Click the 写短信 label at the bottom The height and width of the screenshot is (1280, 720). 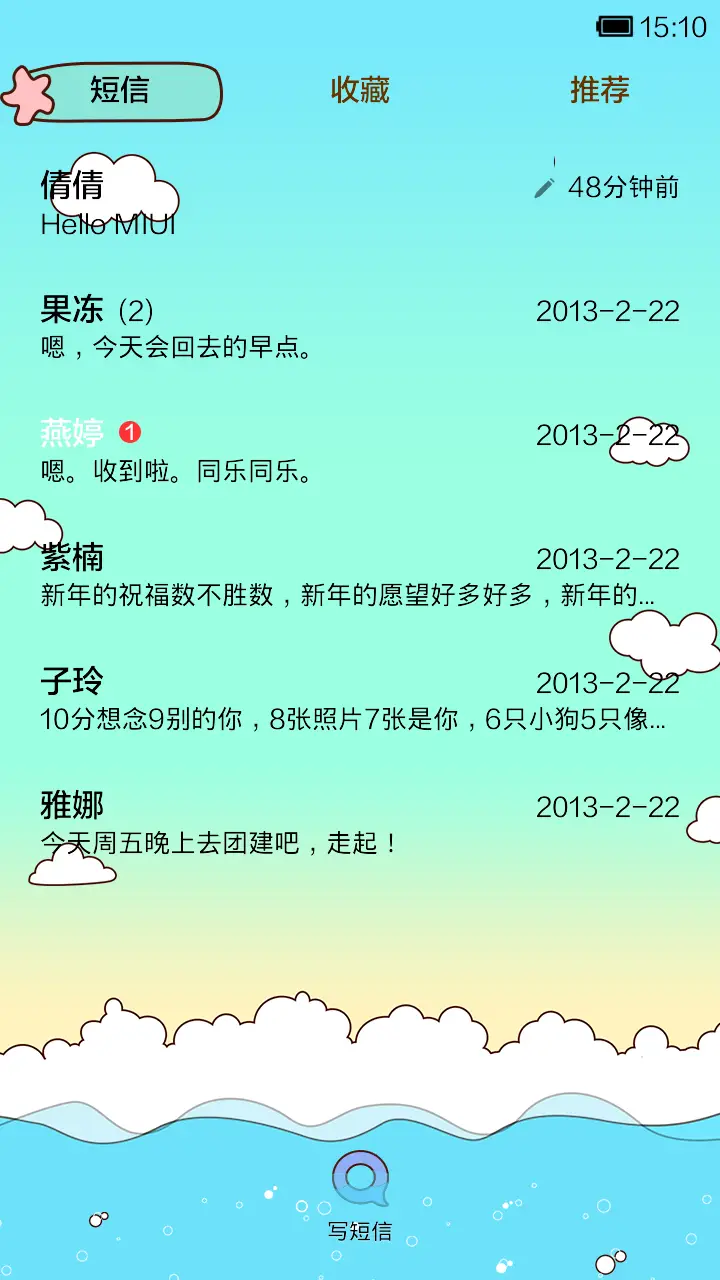pyautogui.click(x=362, y=1232)
